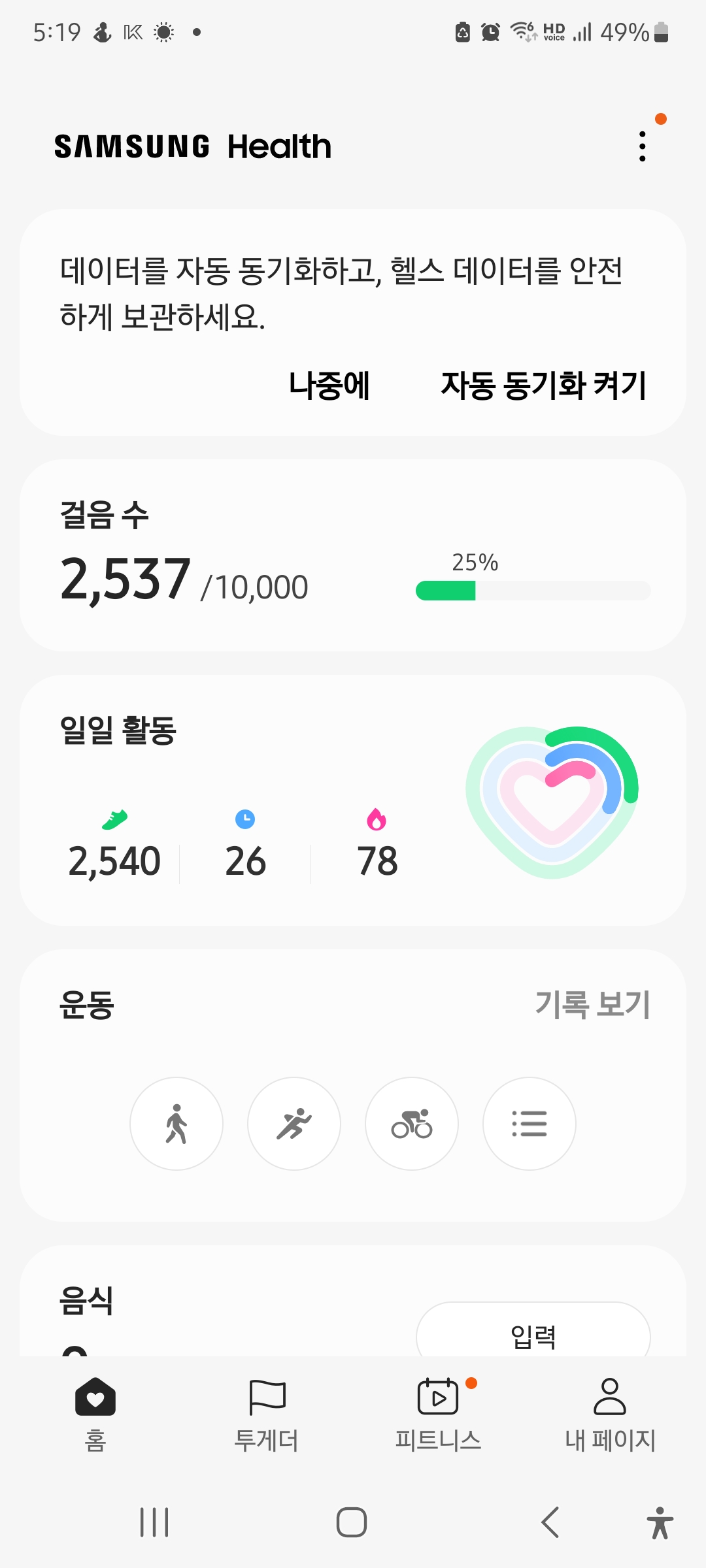This screenshot has width=706, height=1568.
Task: Turn on auto sync with 자동 동기화 켜기
Action: (x=543, y=385)
